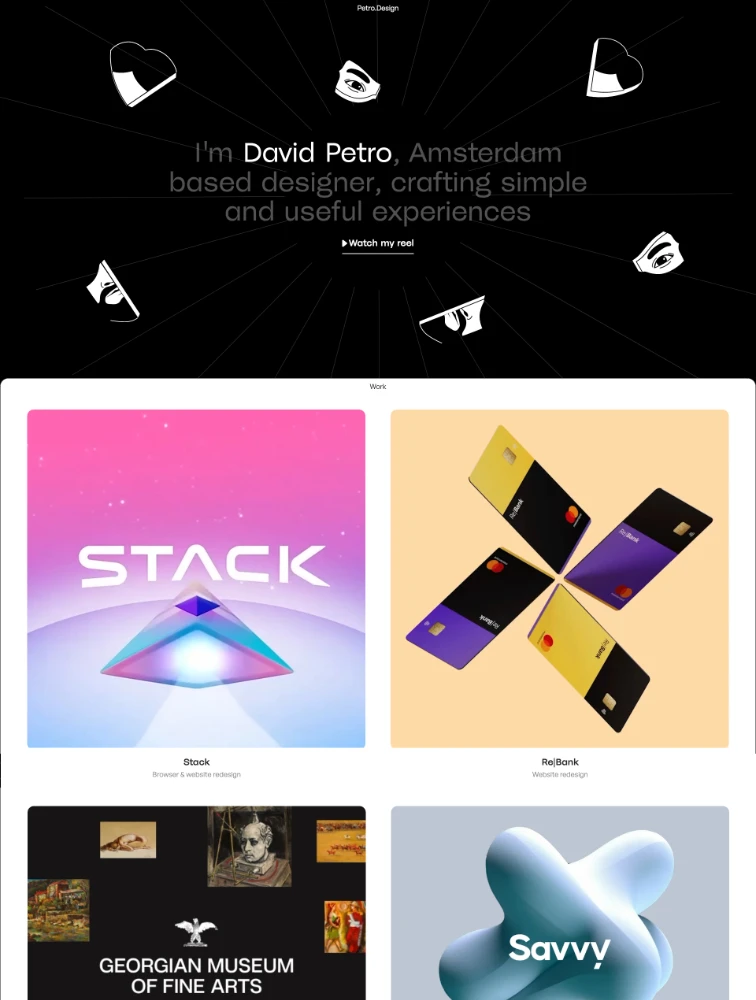This screenshot has width=756, height=1000.
Task: Open the Savvy blue shape thumbnail
Action: 559,900
